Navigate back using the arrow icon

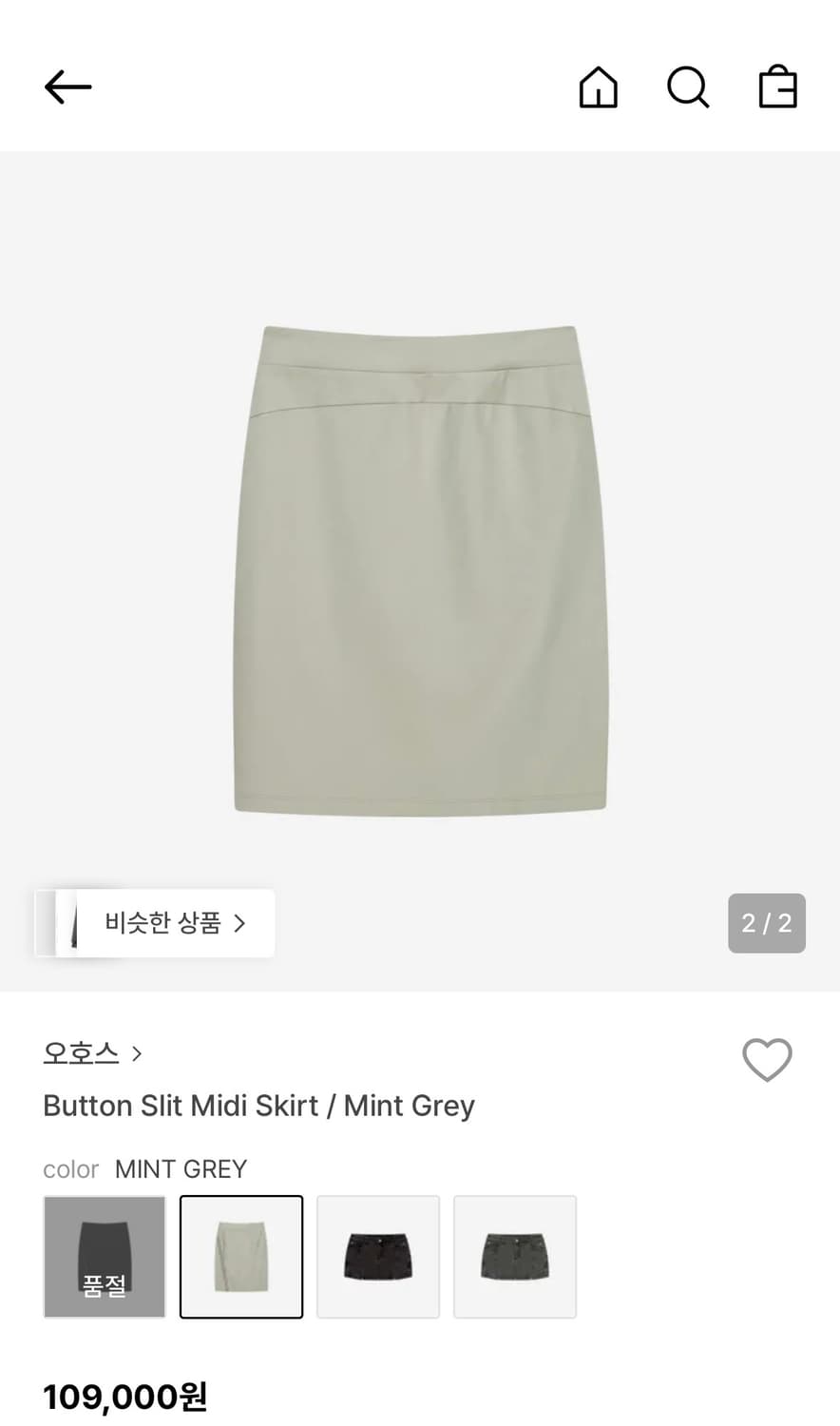(67, 87)
